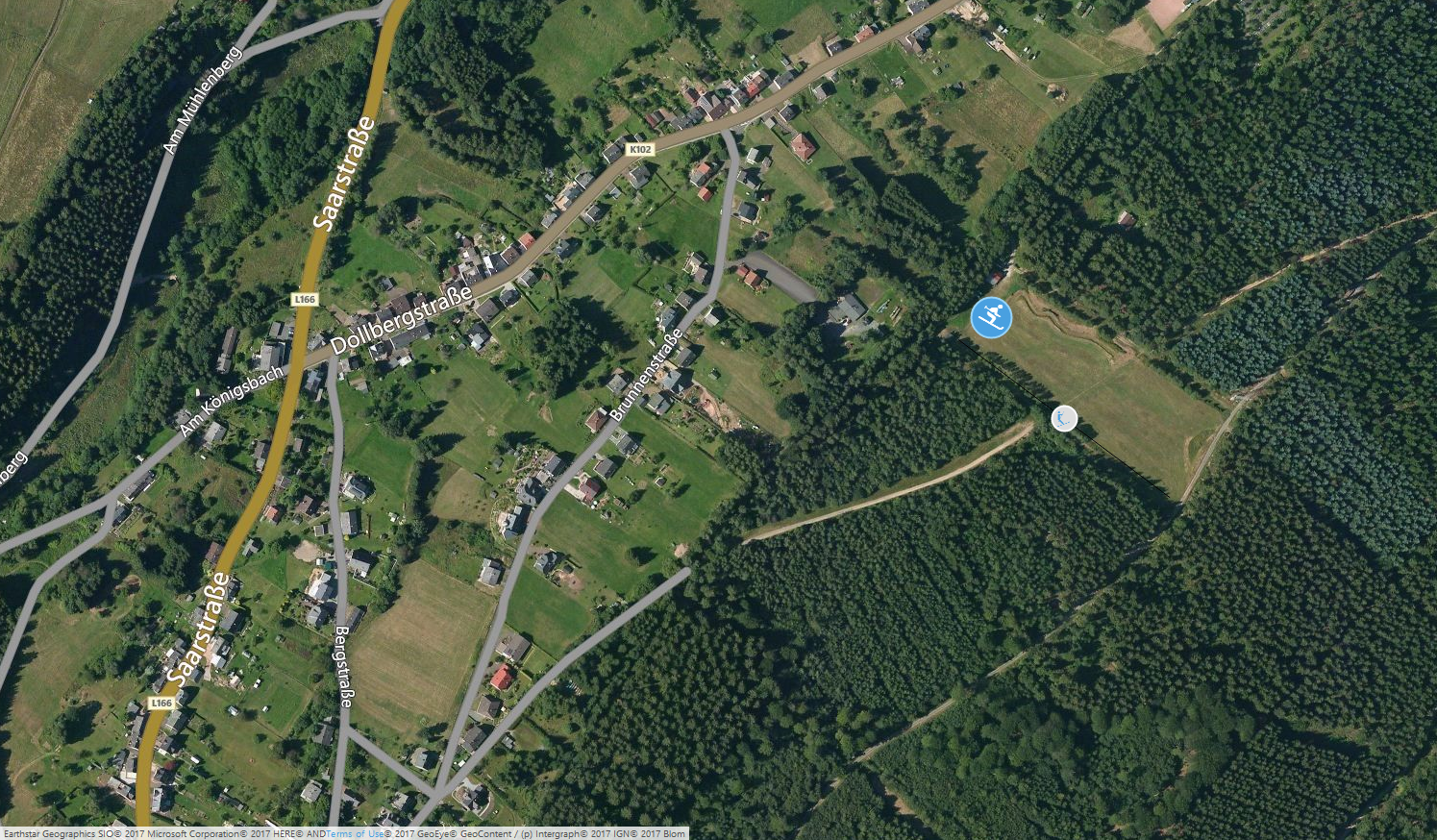Select the small grey ski lift marker
The height and width of the screenshot is (840, 1437).
pos(1063,418)
